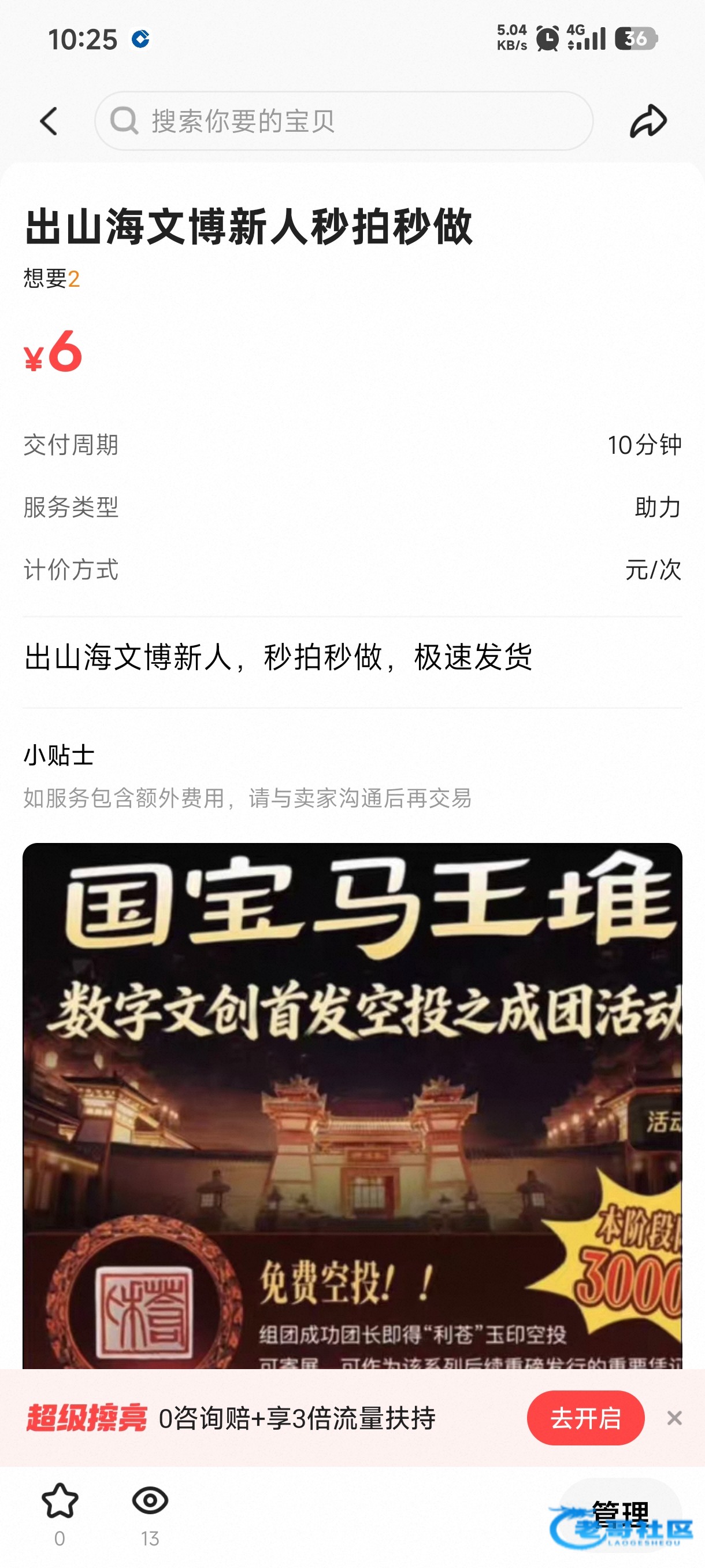
Task: Share this listing via the arrow icon
Action: coord(648,121)
